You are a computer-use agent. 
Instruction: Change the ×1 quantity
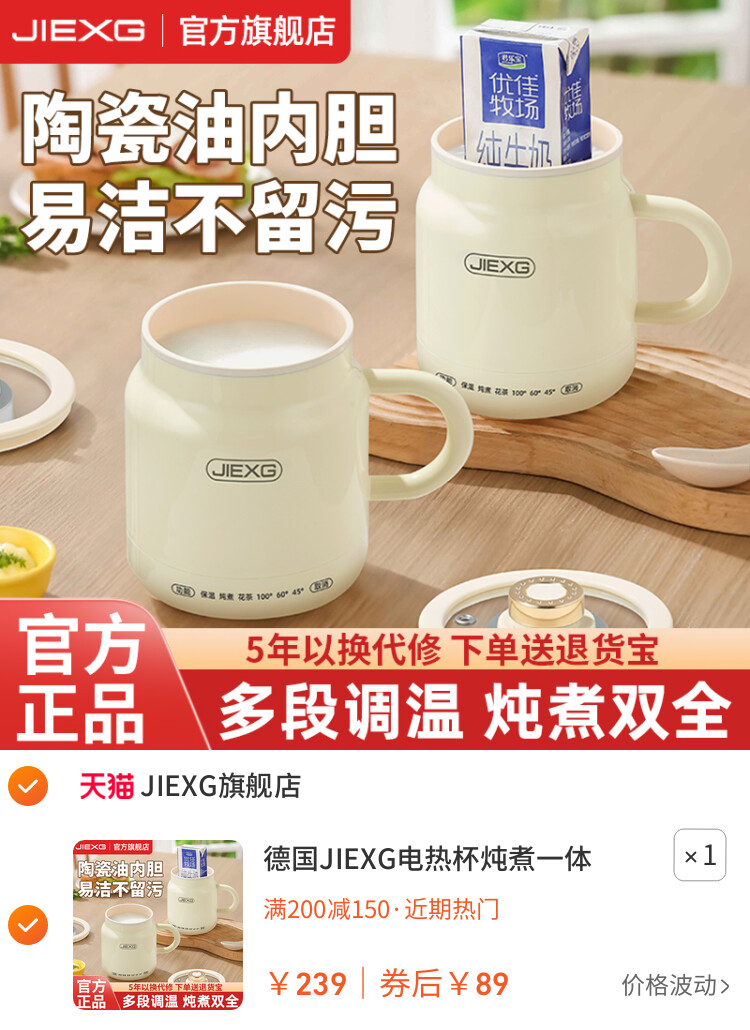[699, 856]
